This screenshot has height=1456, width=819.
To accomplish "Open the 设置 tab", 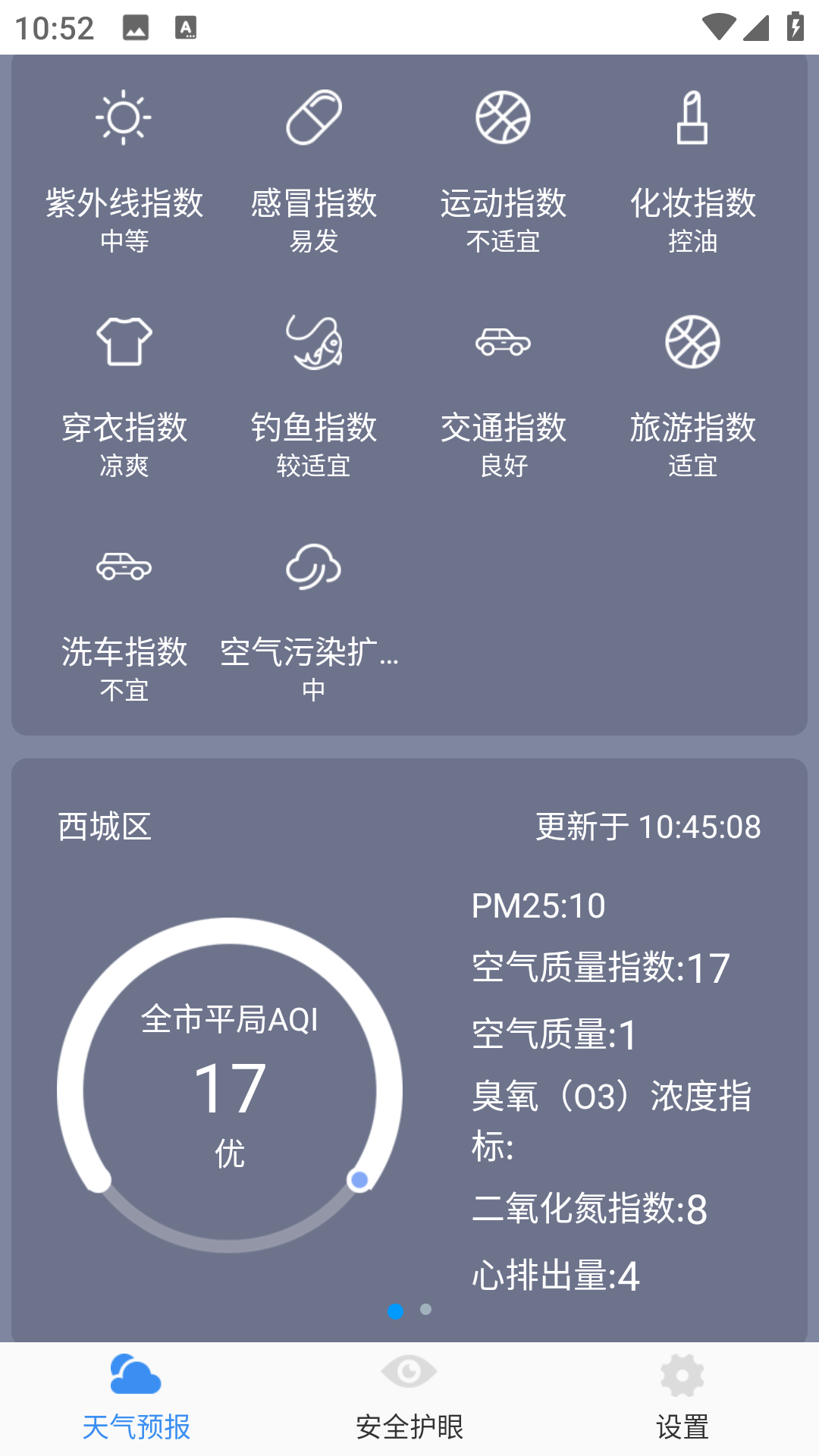I will click(682, 1407).
